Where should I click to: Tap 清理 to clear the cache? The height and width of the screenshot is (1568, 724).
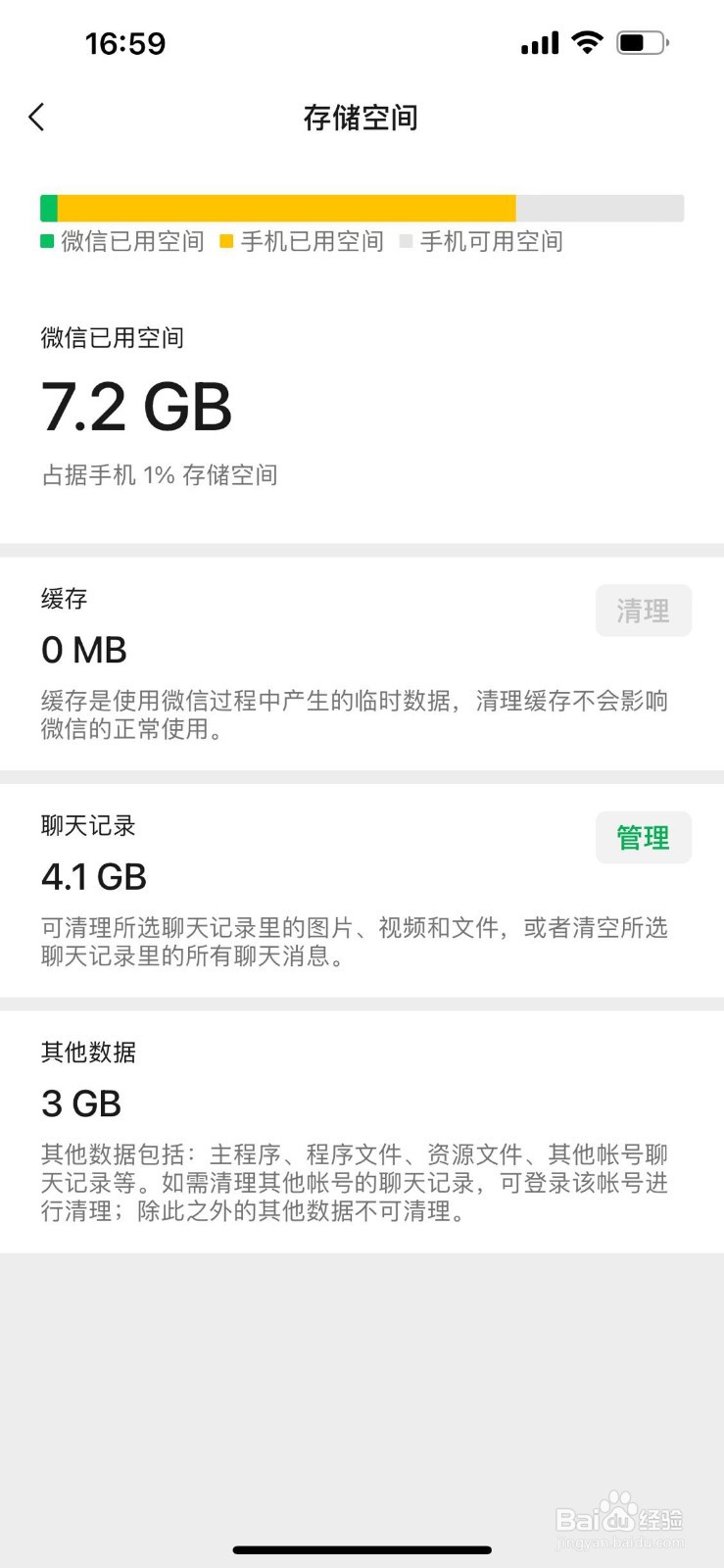[x=644, y=610]
